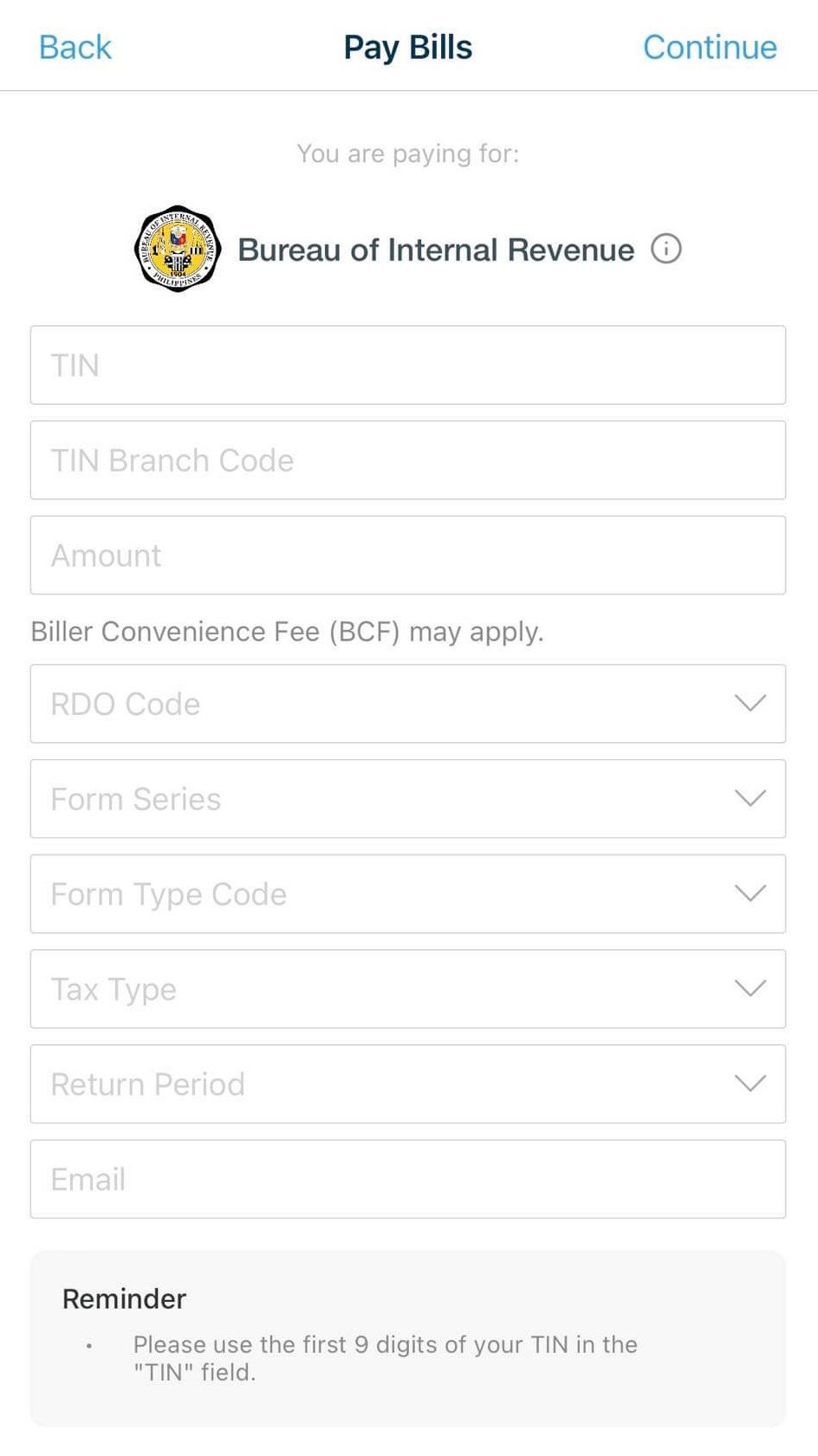Image resolution: width=818 pixels, height=1456 pixels.
Task: Select the Pay Bills title bar
Action: 408,47
